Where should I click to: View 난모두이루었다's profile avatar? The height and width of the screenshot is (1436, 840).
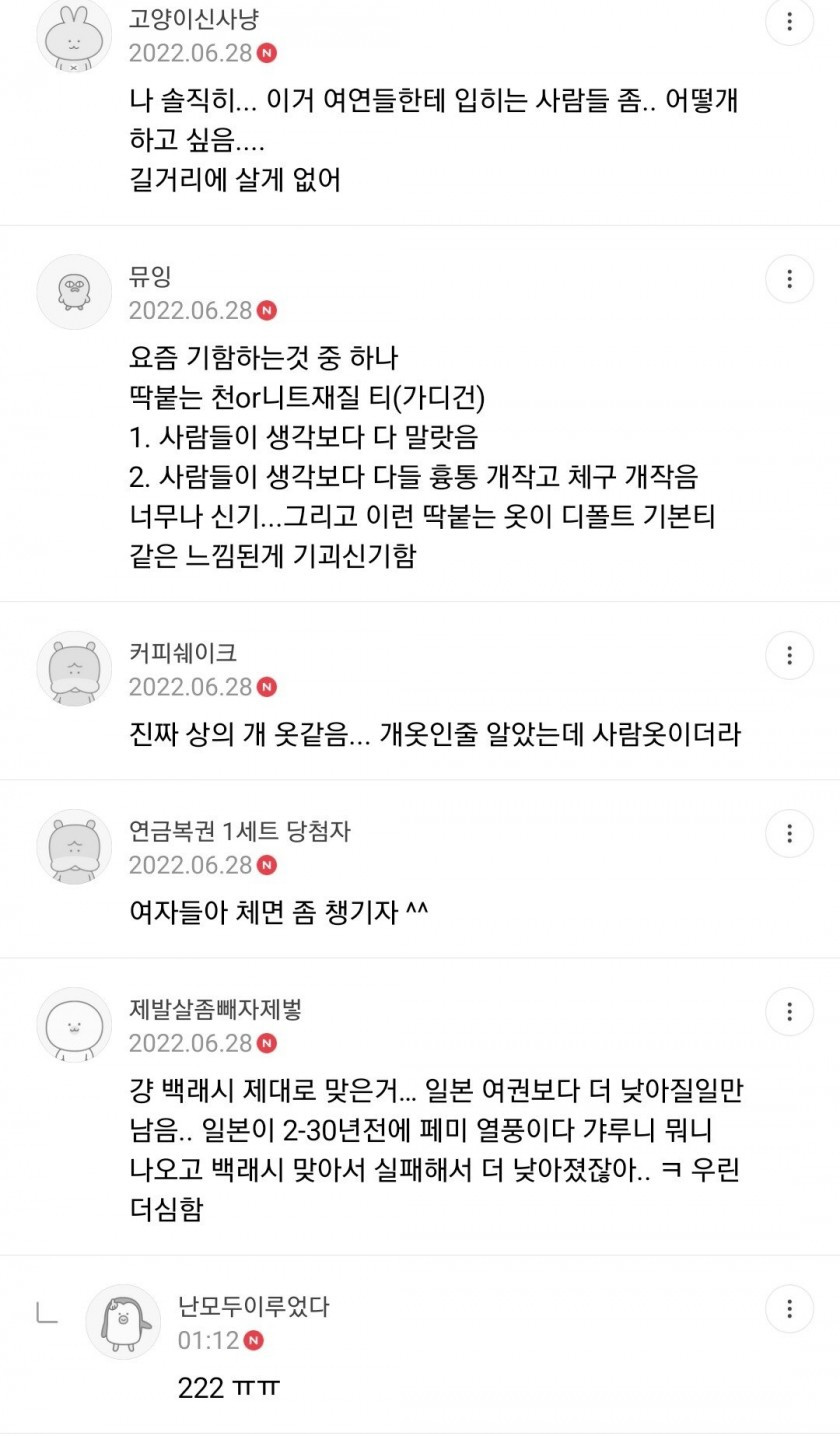point(123,1321)
